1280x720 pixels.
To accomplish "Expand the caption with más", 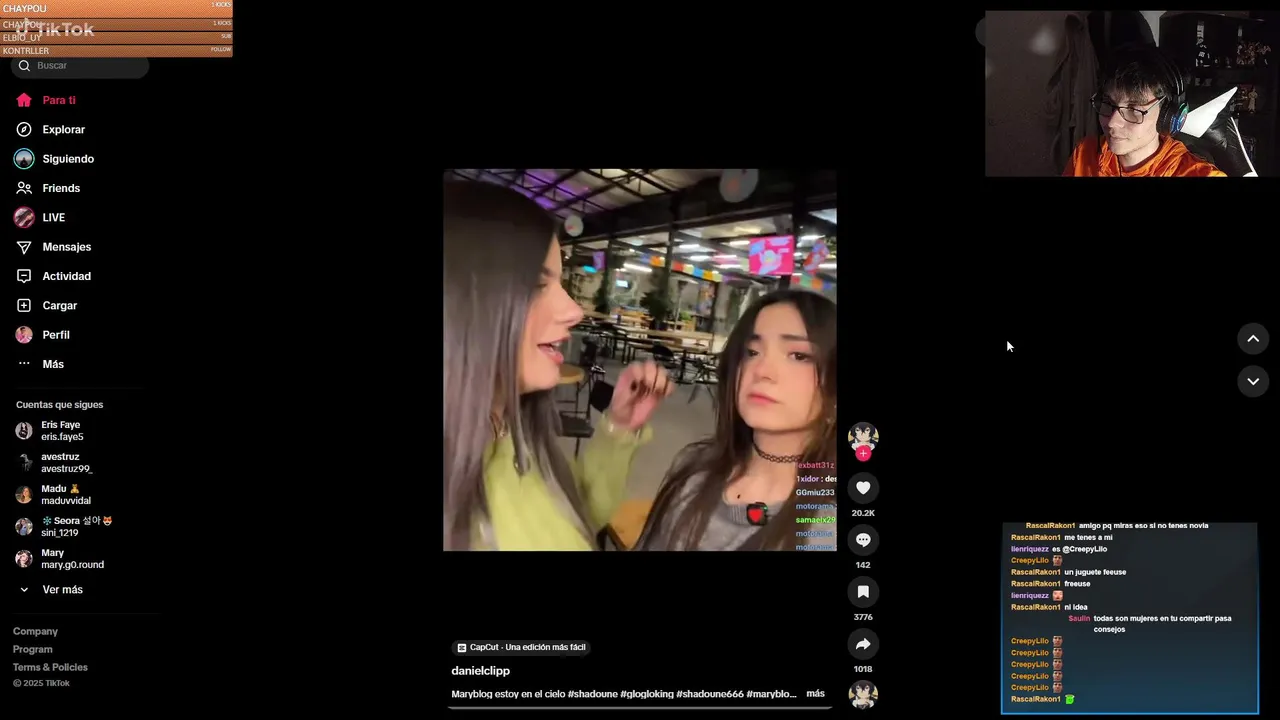I will (x=815, y=694).
